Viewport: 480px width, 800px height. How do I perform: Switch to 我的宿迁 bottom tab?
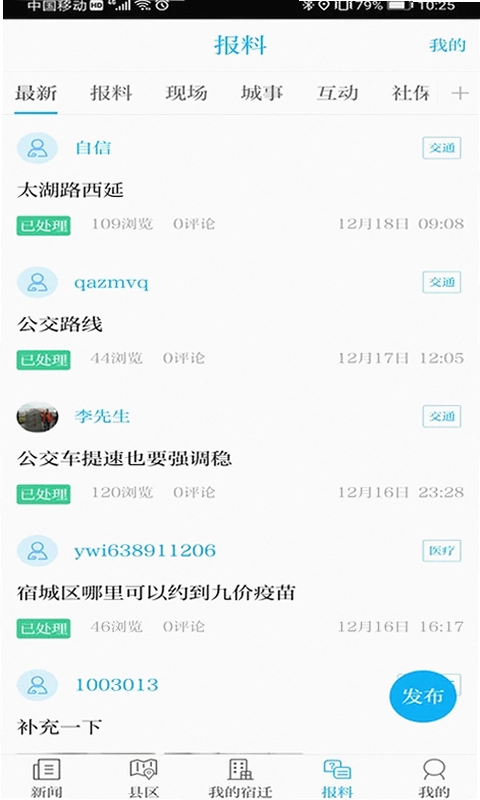(x=240, y=777)
